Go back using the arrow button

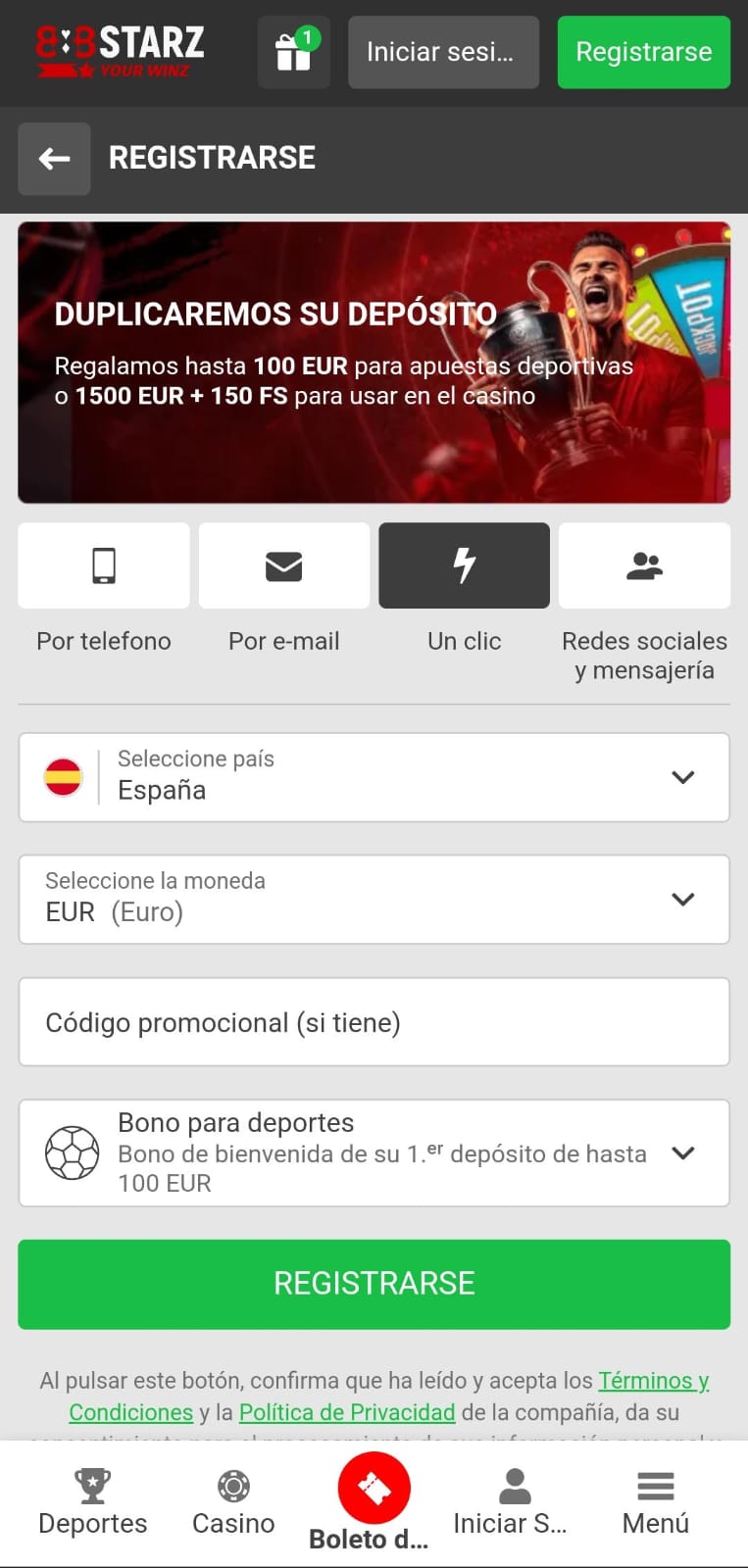coord(54,159)
